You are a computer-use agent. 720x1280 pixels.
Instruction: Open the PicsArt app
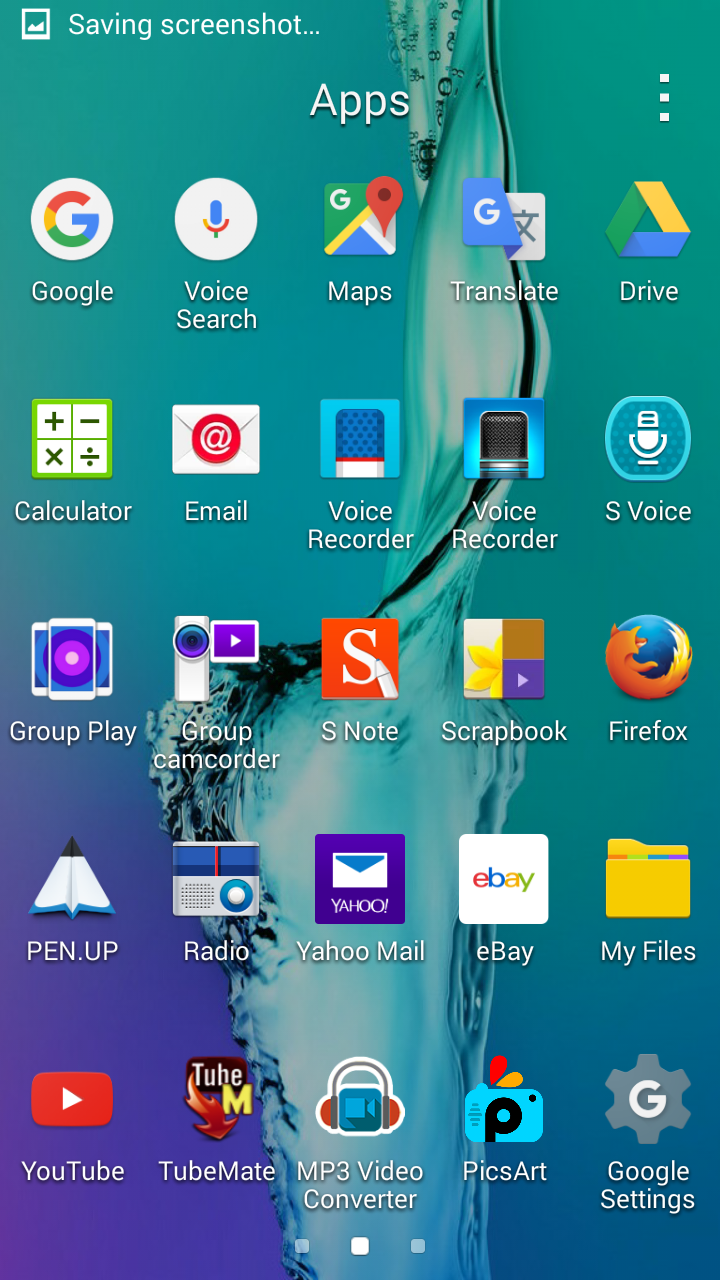click(504, 1099)
